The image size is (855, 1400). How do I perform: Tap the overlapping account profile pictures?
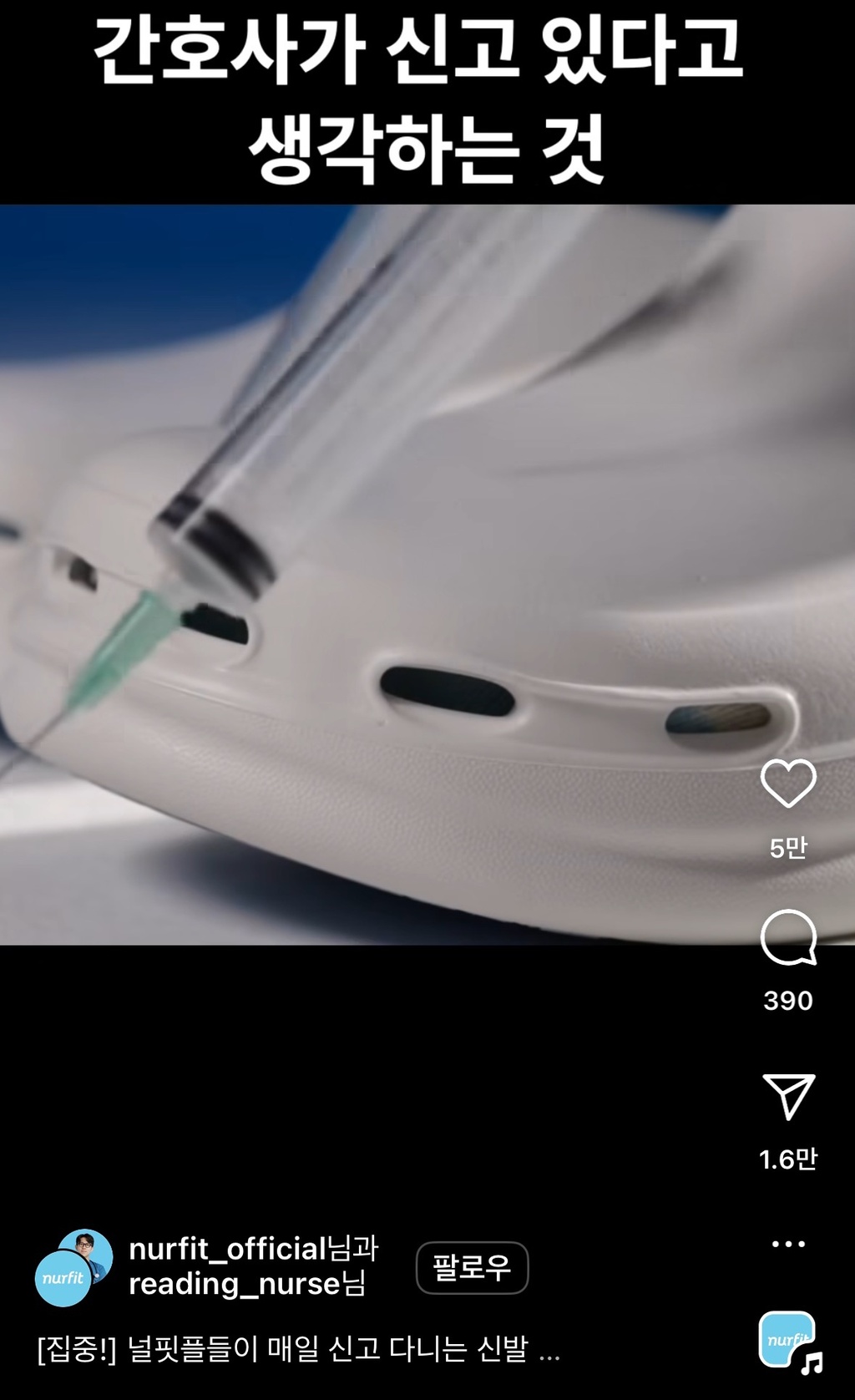[73, 1267]
